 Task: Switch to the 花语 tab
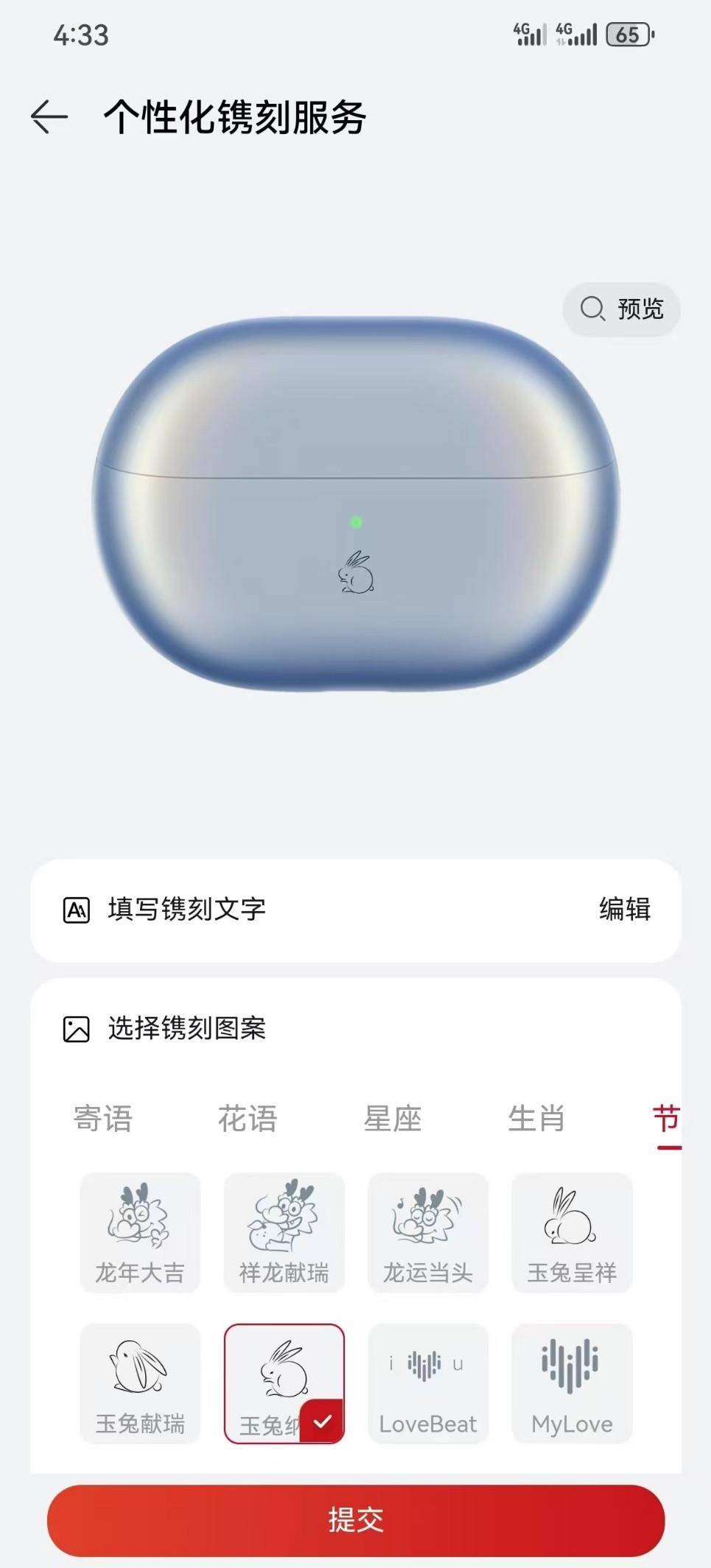(248, 1118)
